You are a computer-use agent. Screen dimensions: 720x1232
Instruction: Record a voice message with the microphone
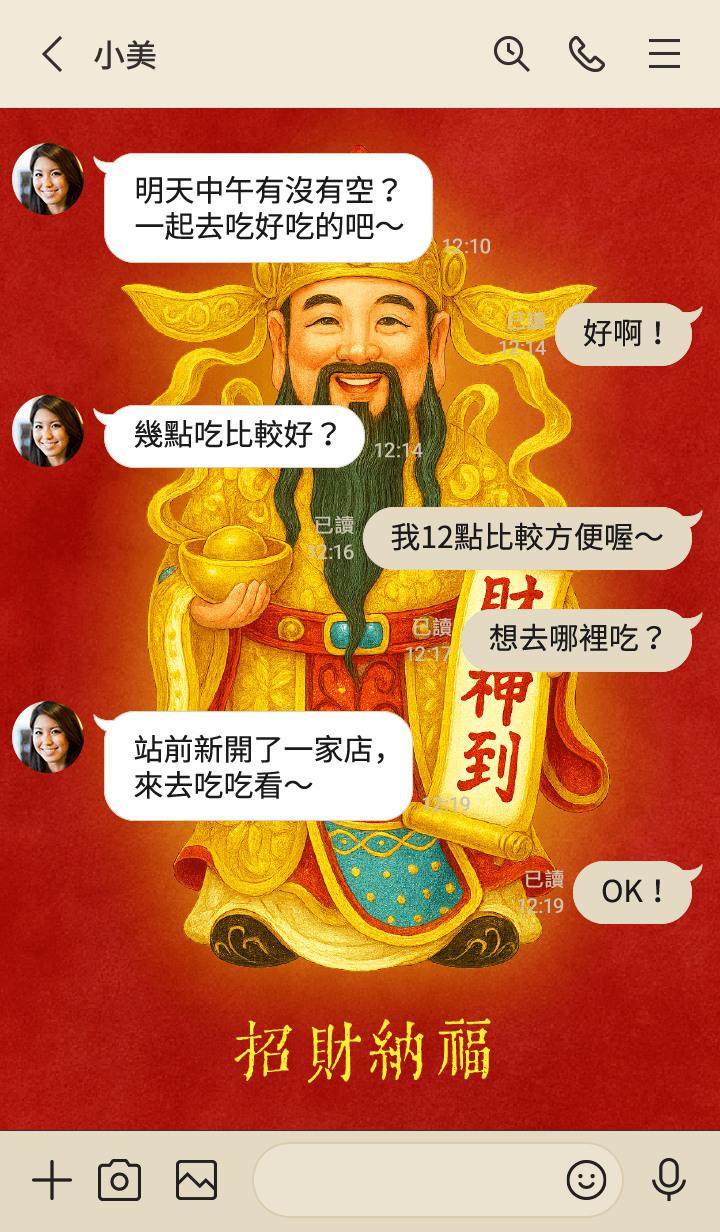(668, 1181)
